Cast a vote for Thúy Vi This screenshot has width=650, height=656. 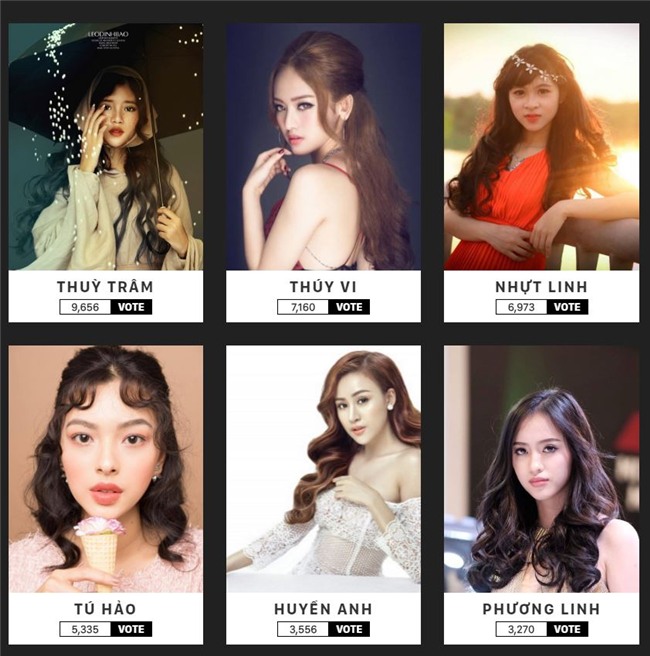349,307
